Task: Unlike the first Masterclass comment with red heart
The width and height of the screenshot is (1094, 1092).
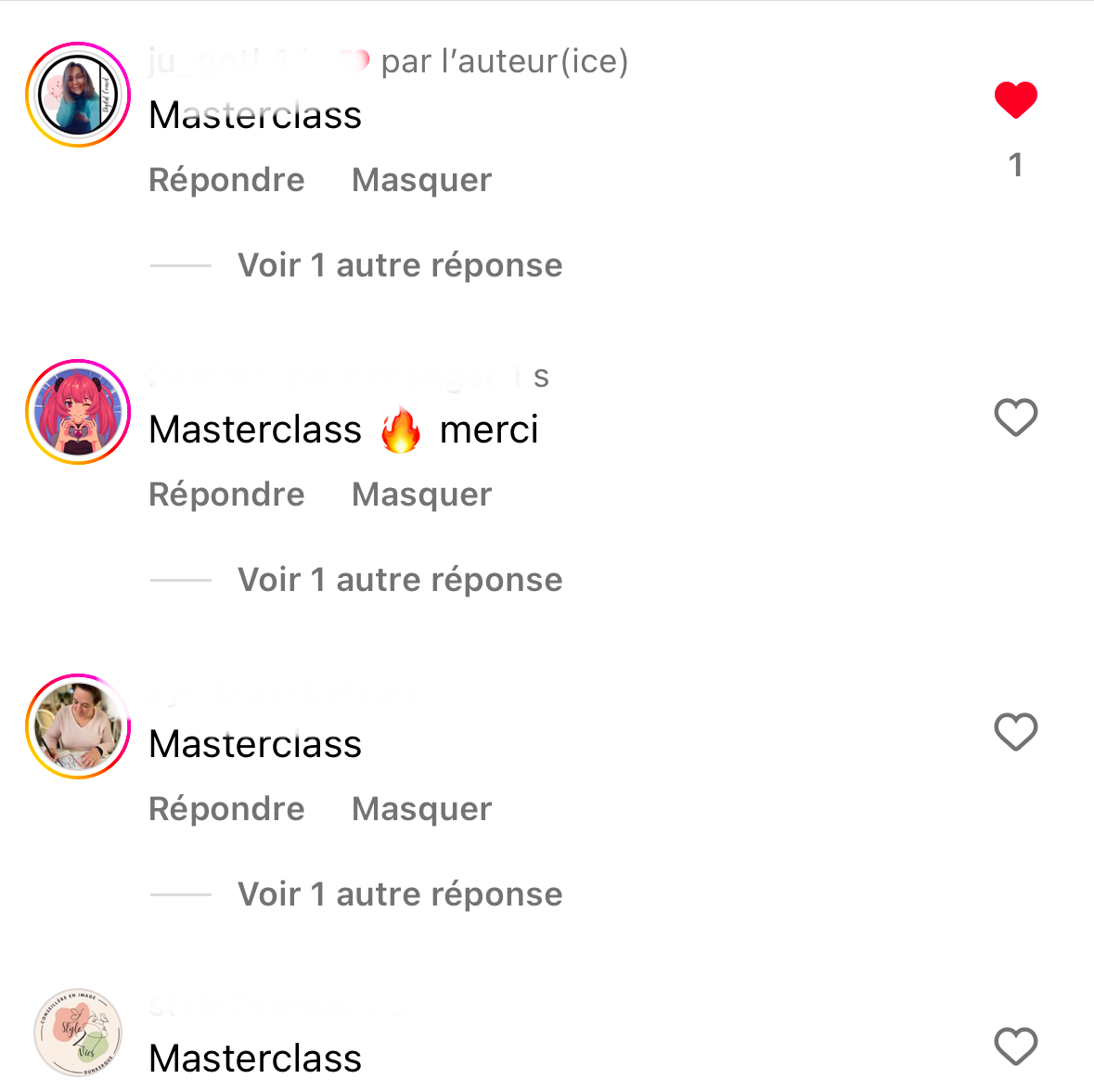Action: pos(1015,100)
